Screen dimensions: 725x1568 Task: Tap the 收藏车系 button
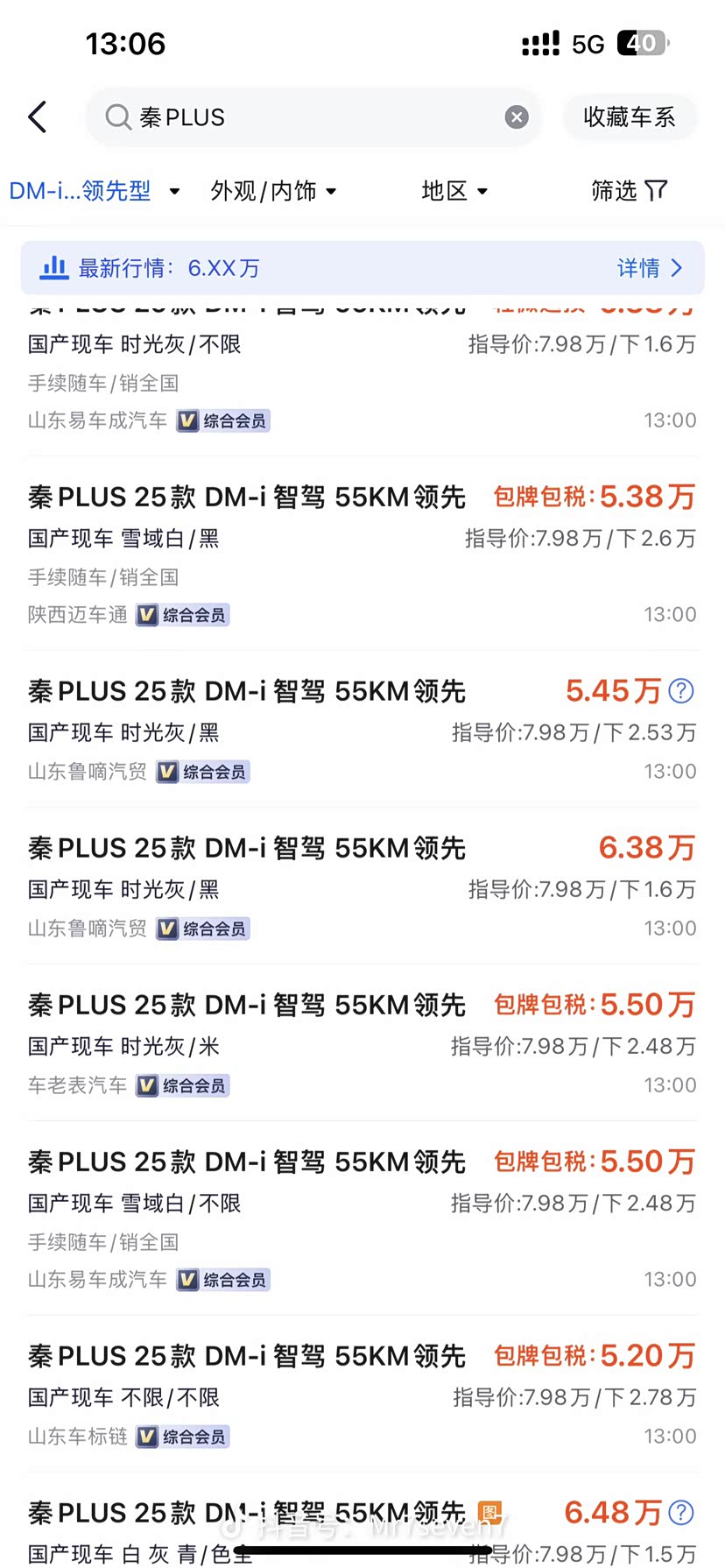pyautogui.click(x=629, y=117)
